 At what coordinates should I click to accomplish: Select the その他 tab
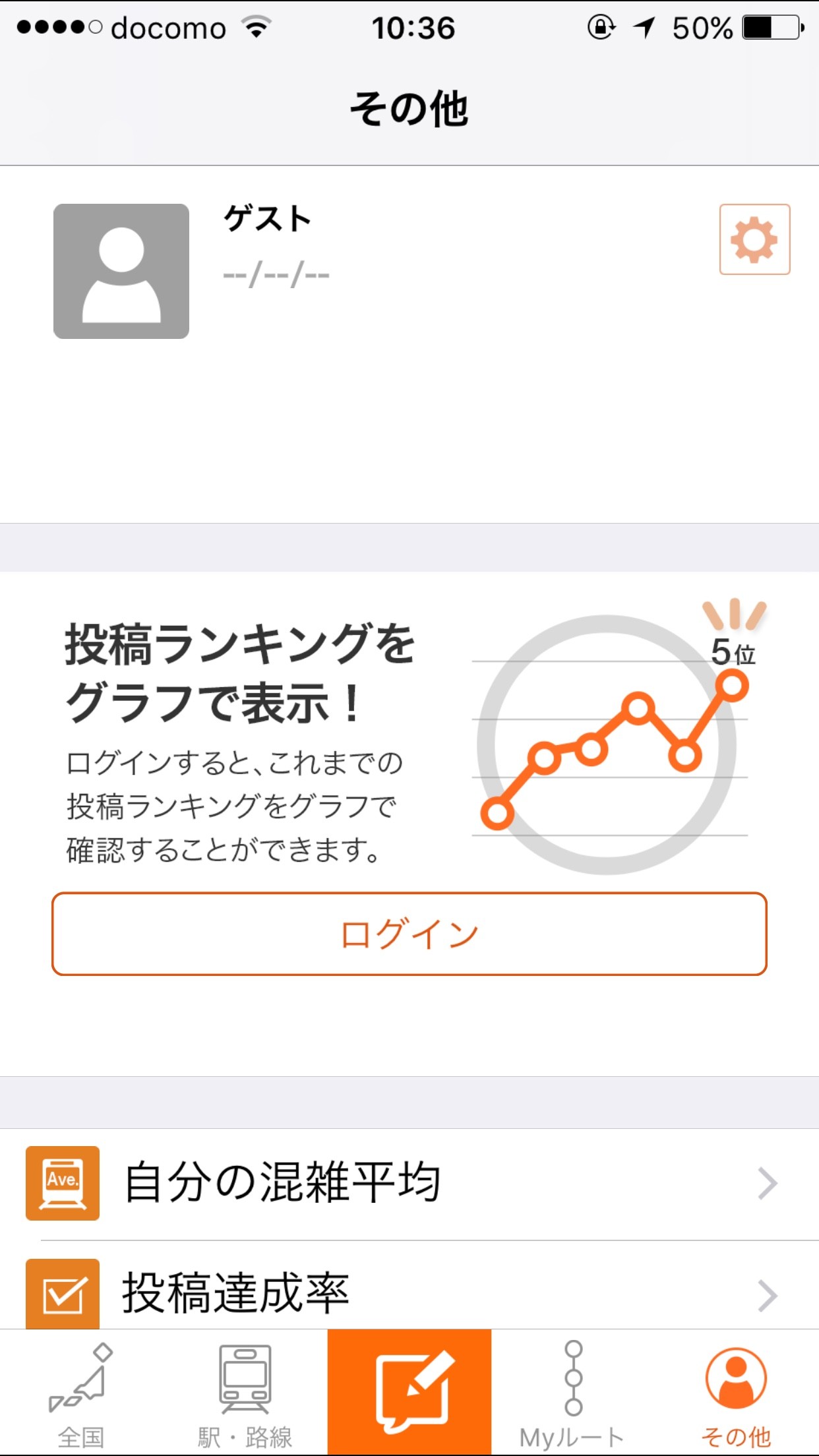736,1393
